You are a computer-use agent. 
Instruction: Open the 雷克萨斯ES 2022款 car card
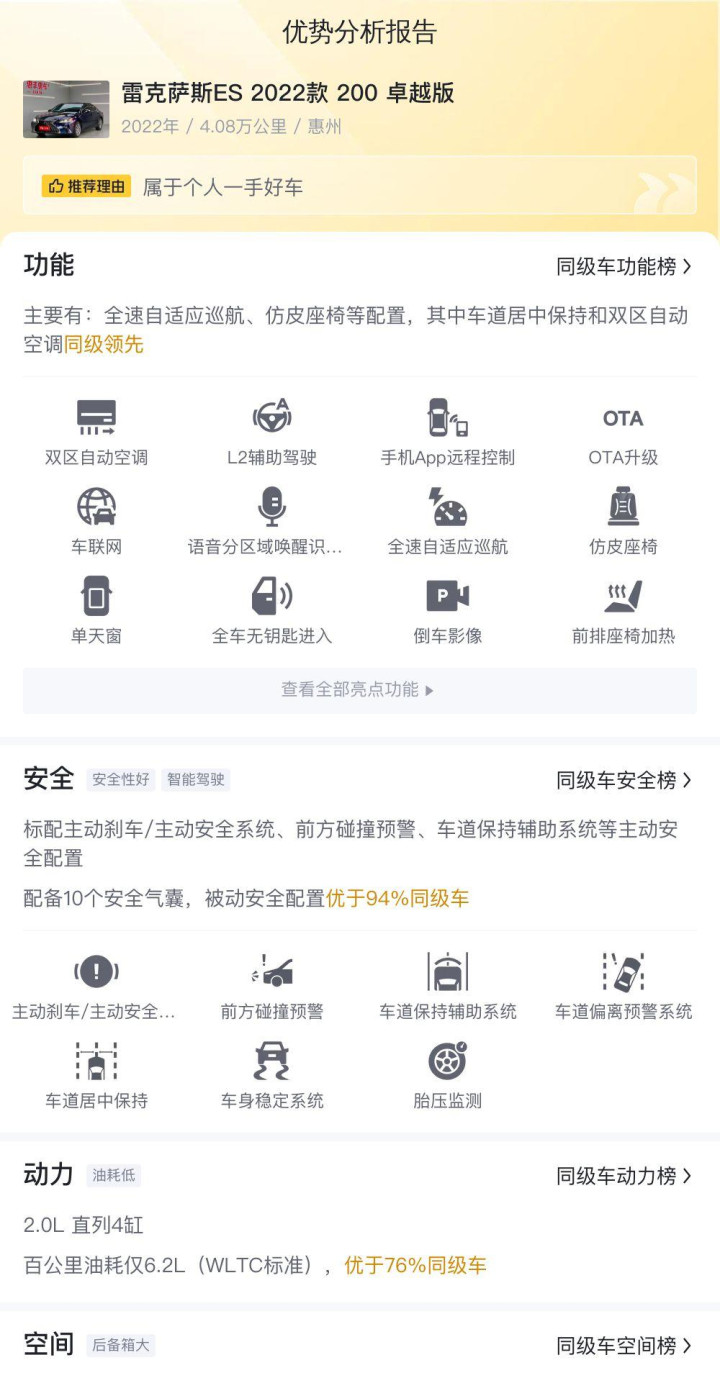pyautogui.click(x=288, y=108)
